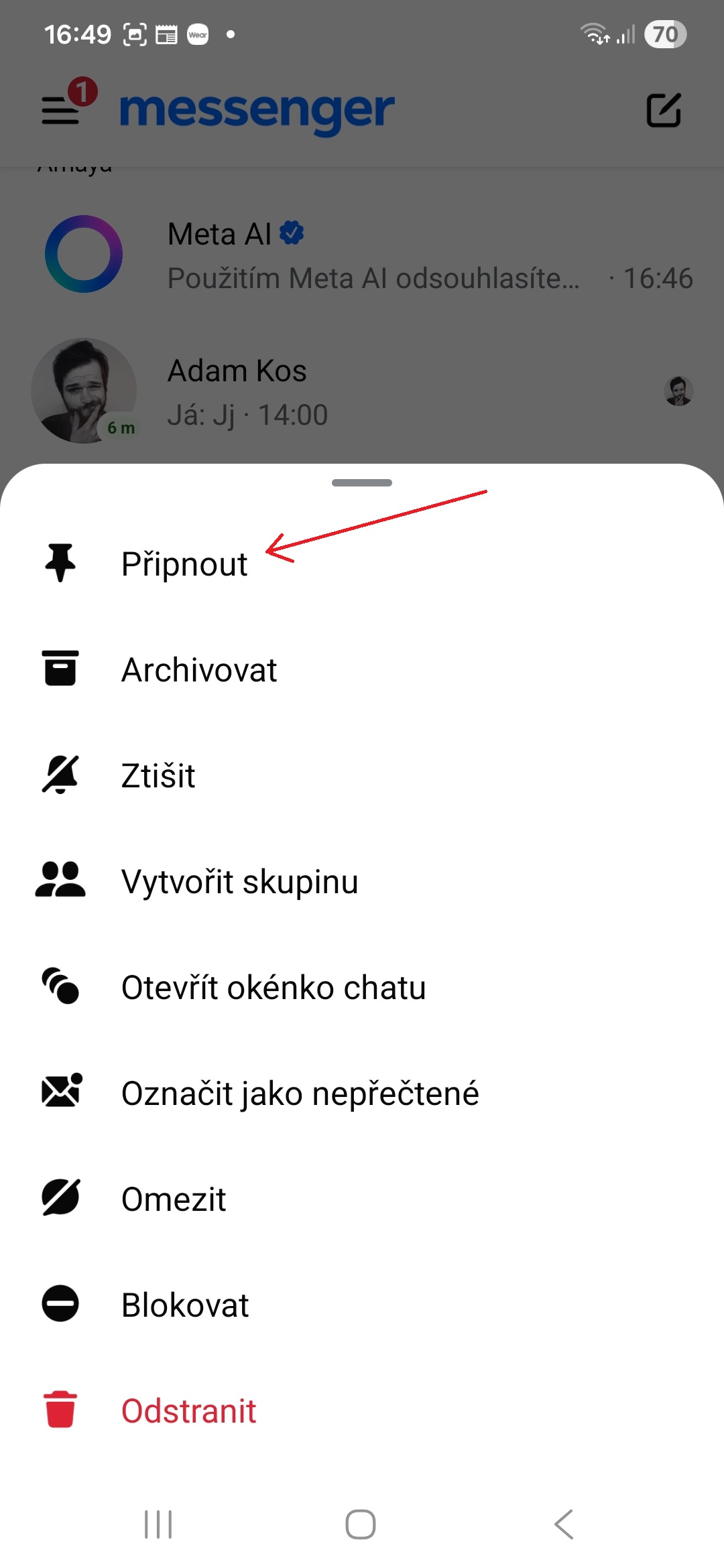Tap Otevřít okénko chatu
Image resolution: width=724 pixels, height=1568 pixels.
pyautogui.click(x=273, y=988)
